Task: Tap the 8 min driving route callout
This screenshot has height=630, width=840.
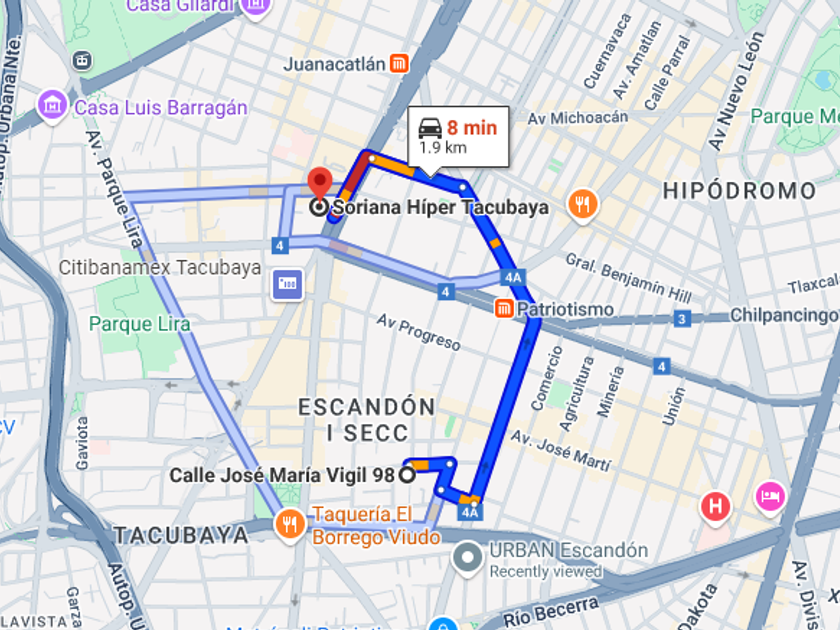Action: pyautogui.click(x=458, y=138)
